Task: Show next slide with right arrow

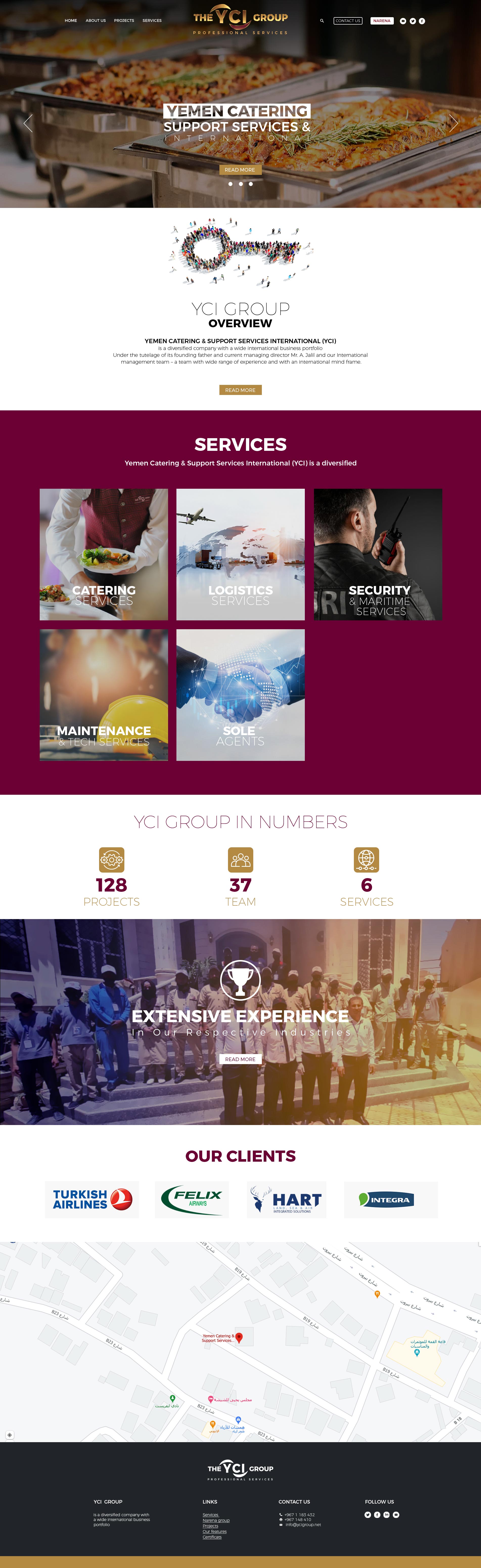Action: (453, 123)
